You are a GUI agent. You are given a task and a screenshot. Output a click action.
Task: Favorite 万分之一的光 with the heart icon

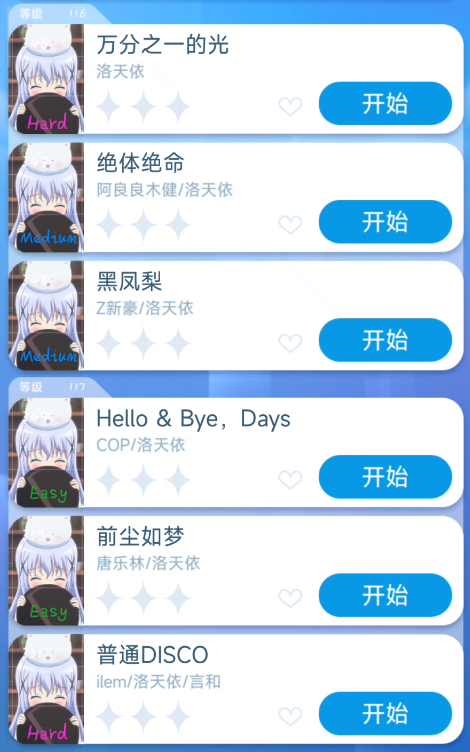pyautogui.click(x=291, y=106)
